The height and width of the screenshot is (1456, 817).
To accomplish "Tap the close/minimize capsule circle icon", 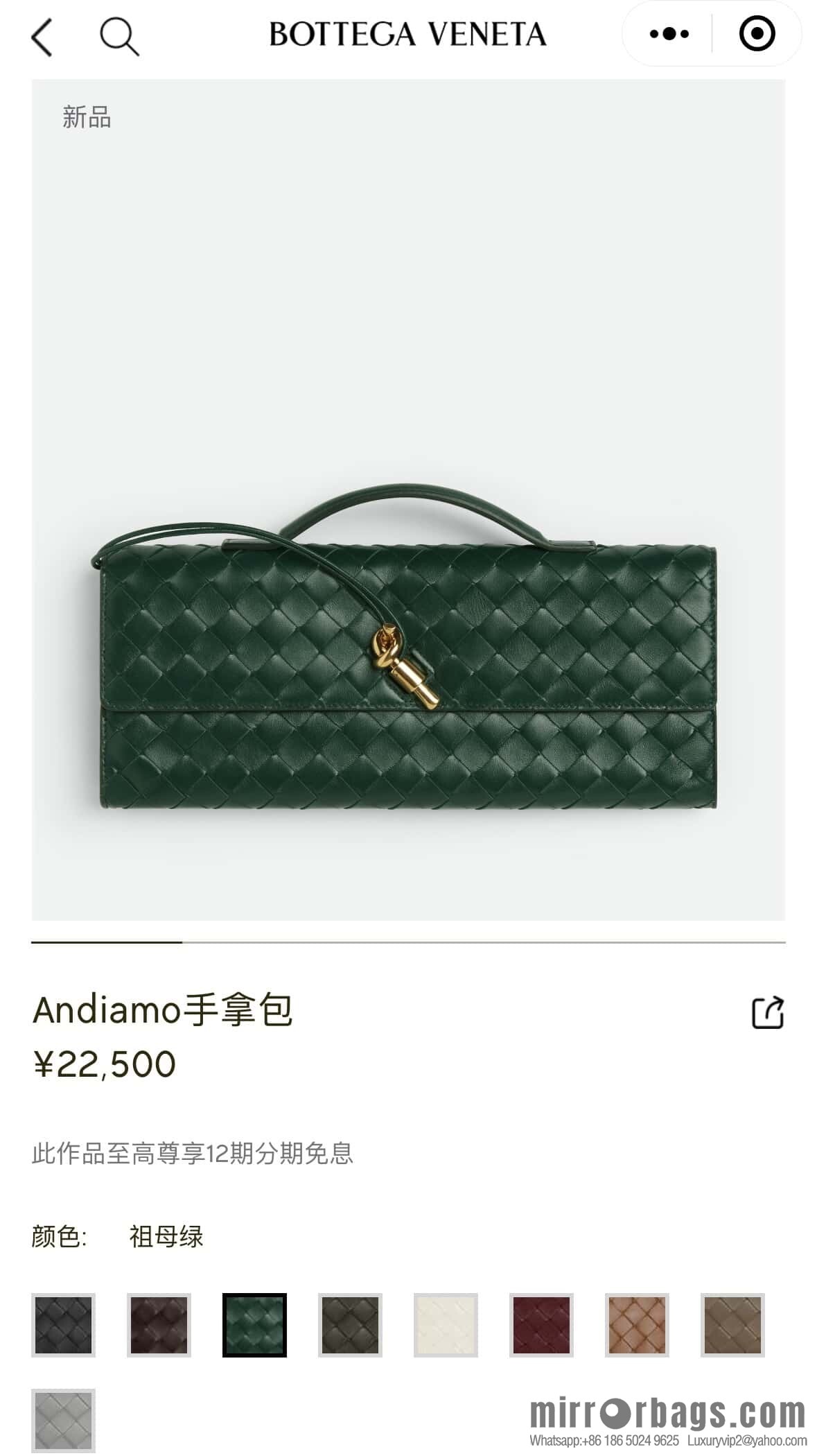I will [756, 31].
